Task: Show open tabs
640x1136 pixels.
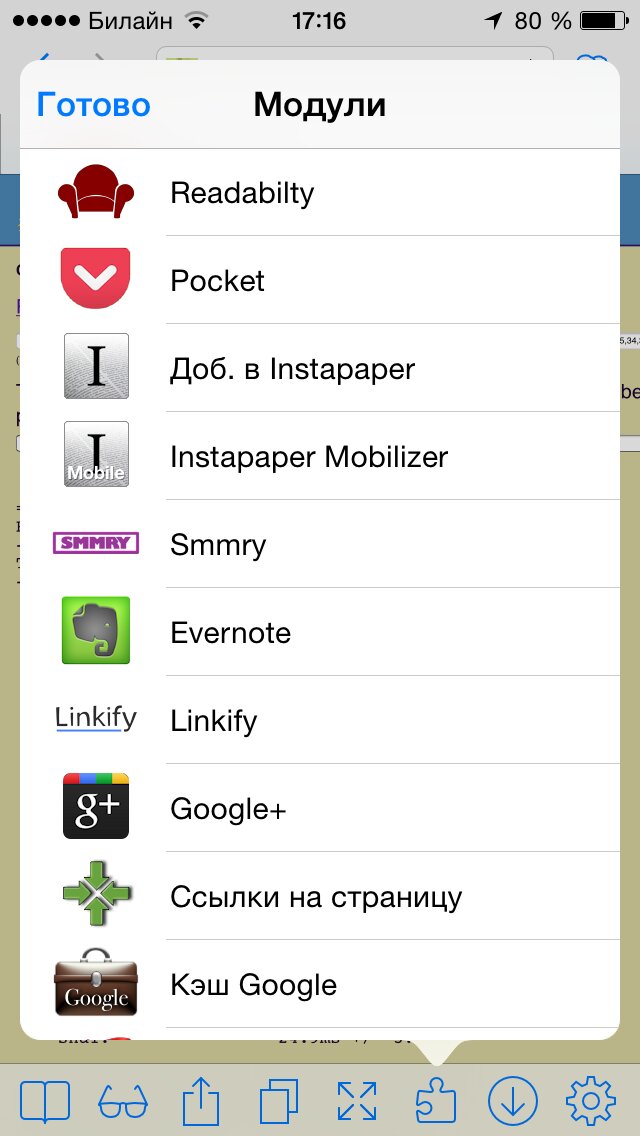Action: point(279,1101)
